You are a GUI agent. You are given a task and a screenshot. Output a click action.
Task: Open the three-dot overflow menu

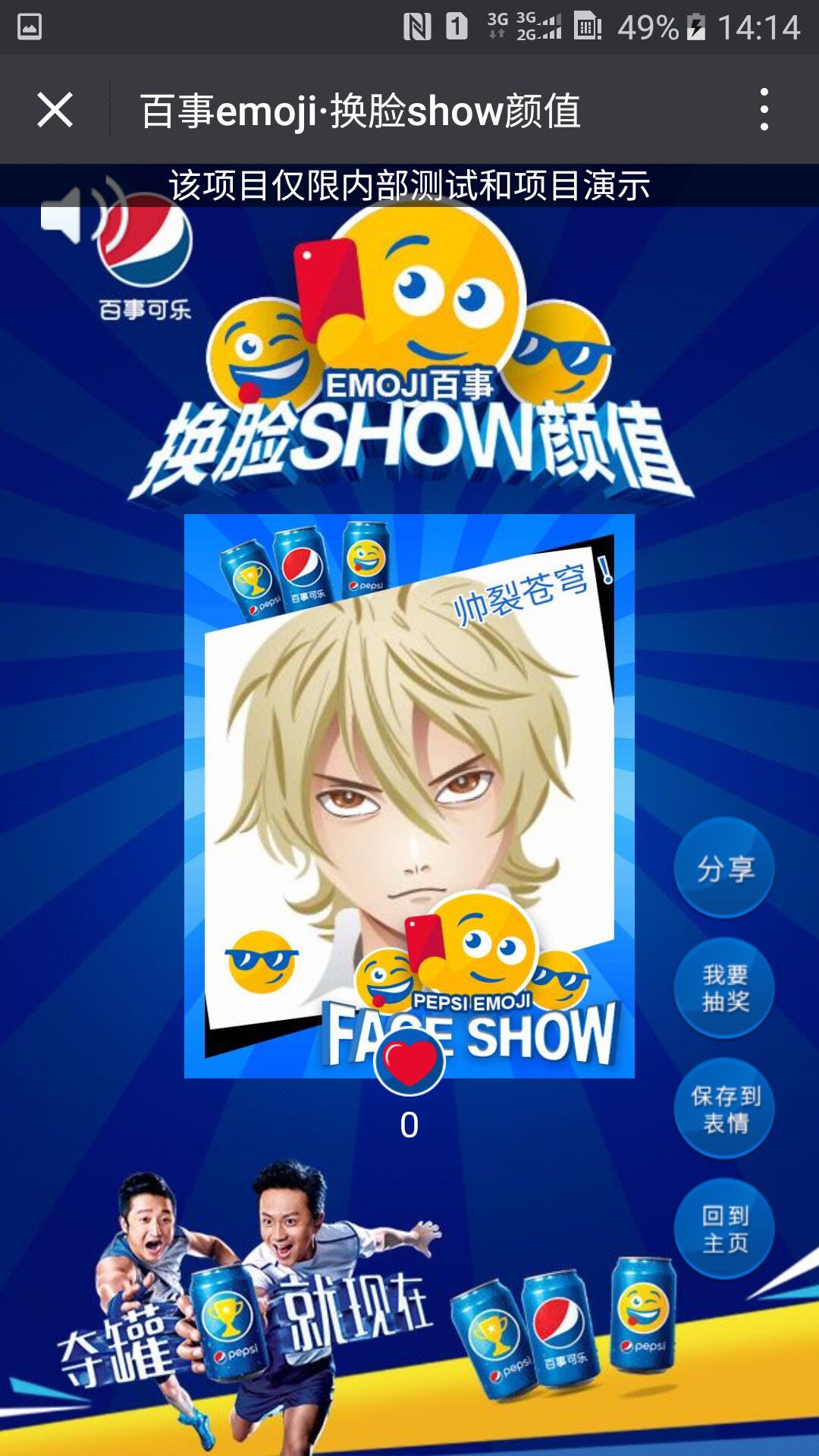764,110
